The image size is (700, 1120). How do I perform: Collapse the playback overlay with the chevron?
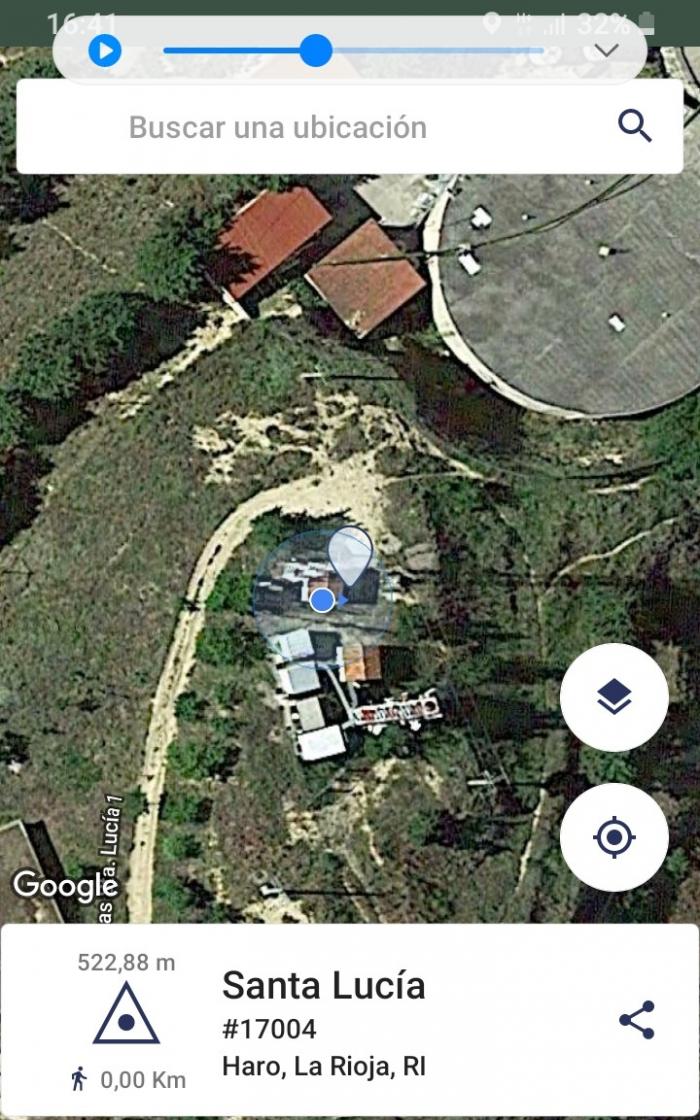pyautogui.click(x=606, y=51)
